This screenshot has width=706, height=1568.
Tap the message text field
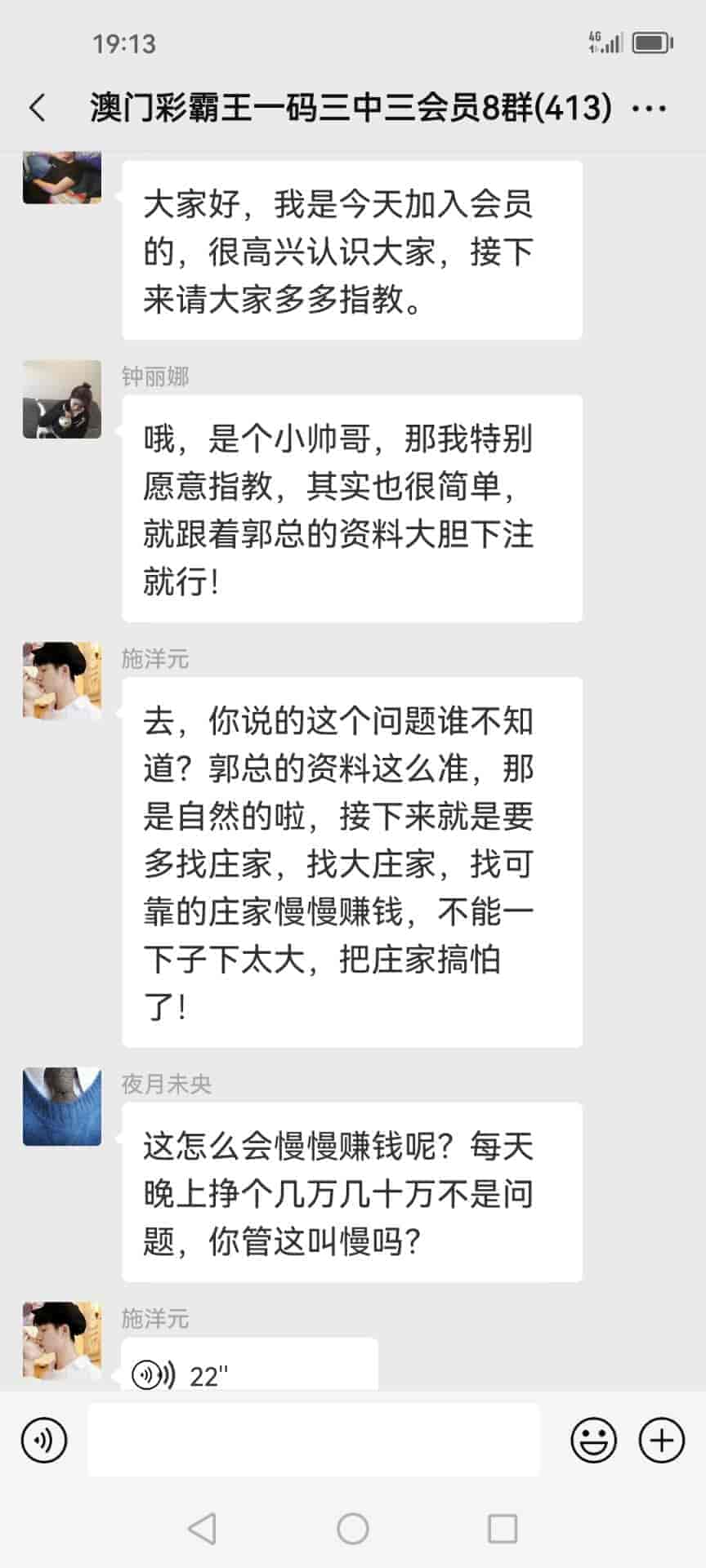(x=314, y=1441)
